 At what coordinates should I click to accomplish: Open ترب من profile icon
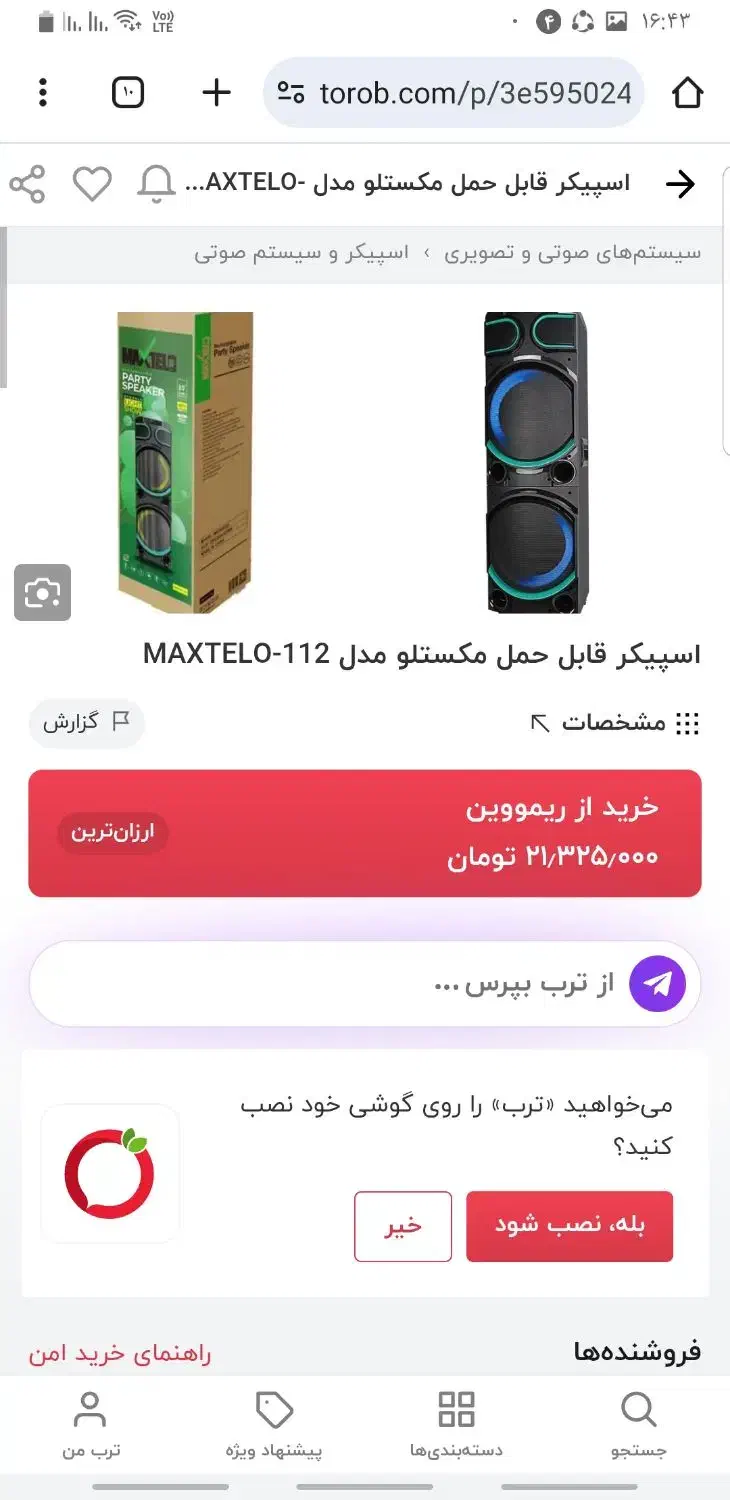pos(91,1420)
